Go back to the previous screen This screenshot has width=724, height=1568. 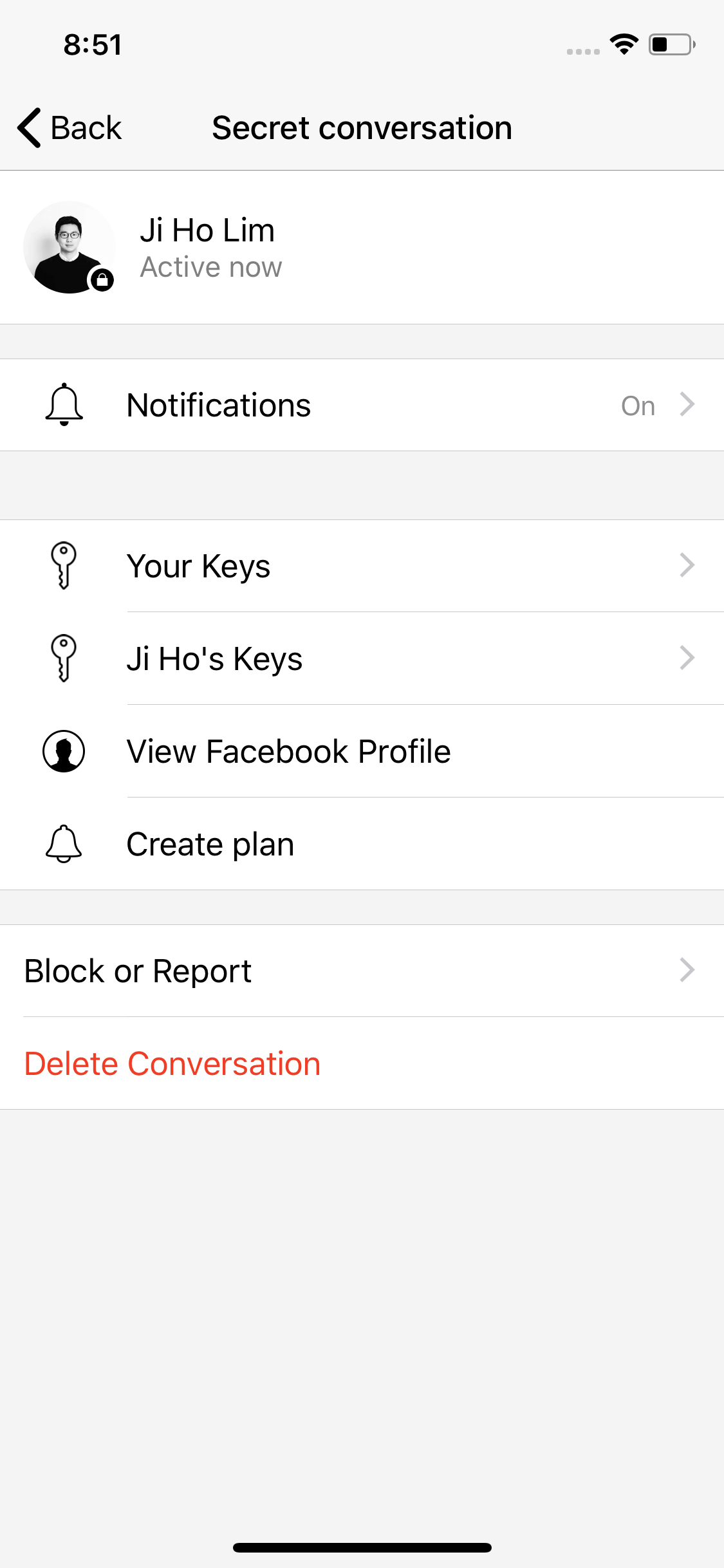70,127
